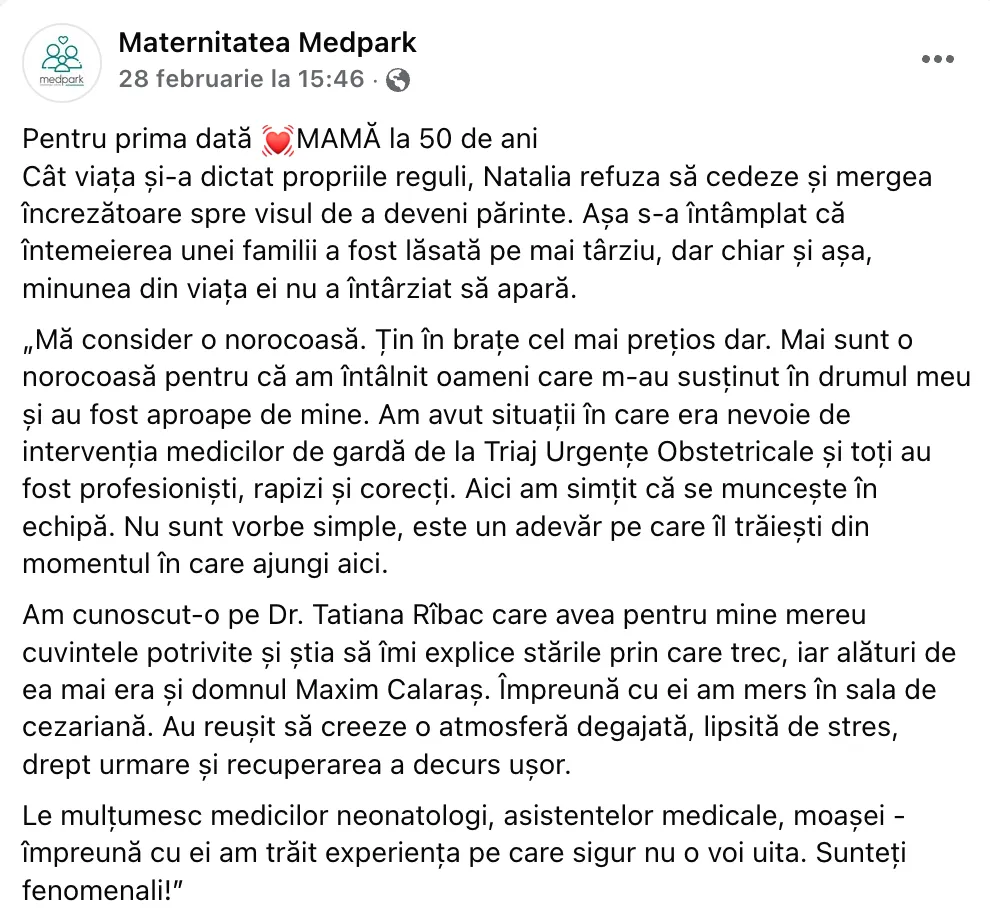Open Maternitatea Medpark profile picture
The image size is (990, 922).
[61, 62]
